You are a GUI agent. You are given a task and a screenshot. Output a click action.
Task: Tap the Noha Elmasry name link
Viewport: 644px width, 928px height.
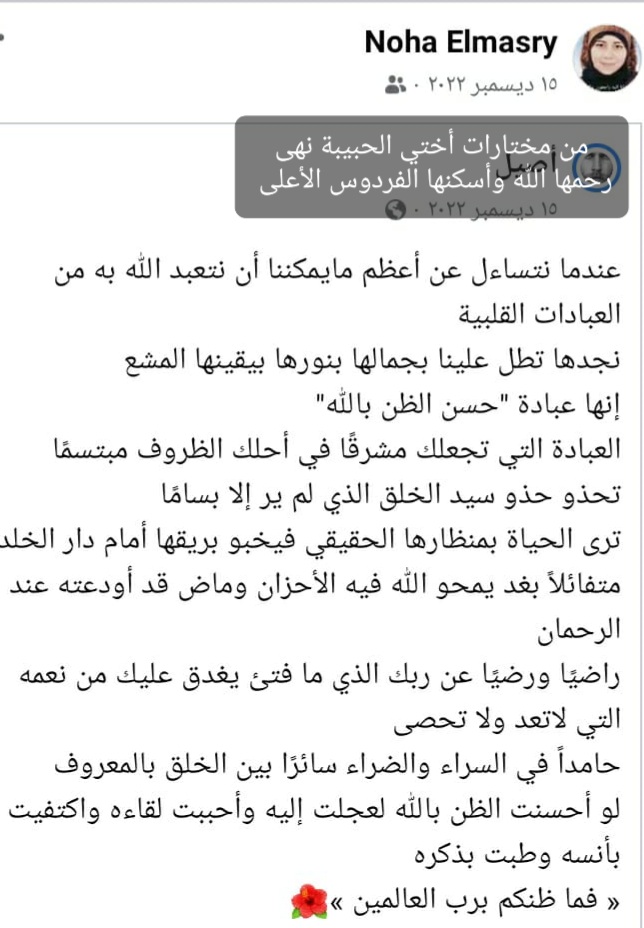(460, 42)
